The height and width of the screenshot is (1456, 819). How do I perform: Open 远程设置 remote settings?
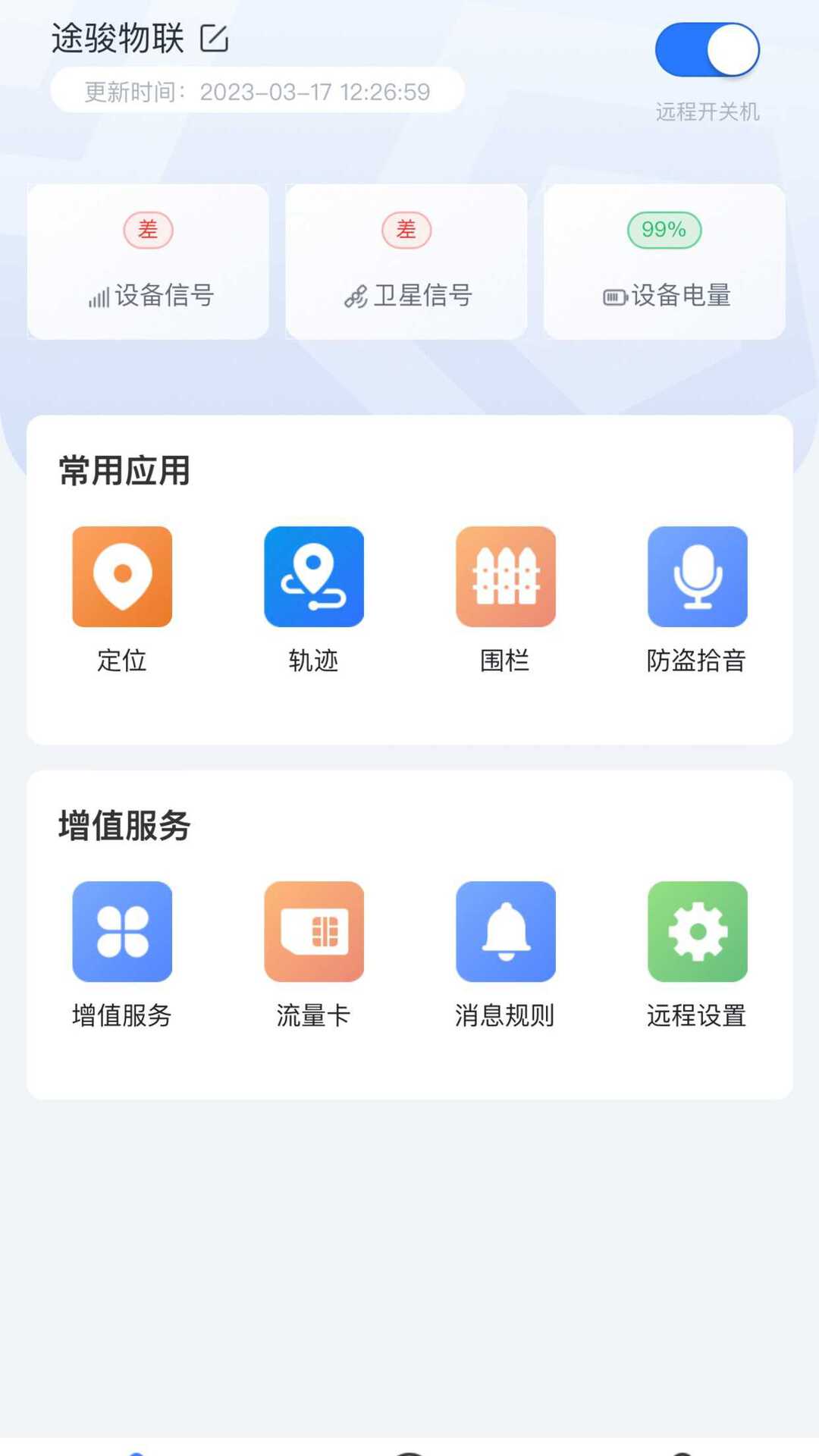click(x=697, y=932)
